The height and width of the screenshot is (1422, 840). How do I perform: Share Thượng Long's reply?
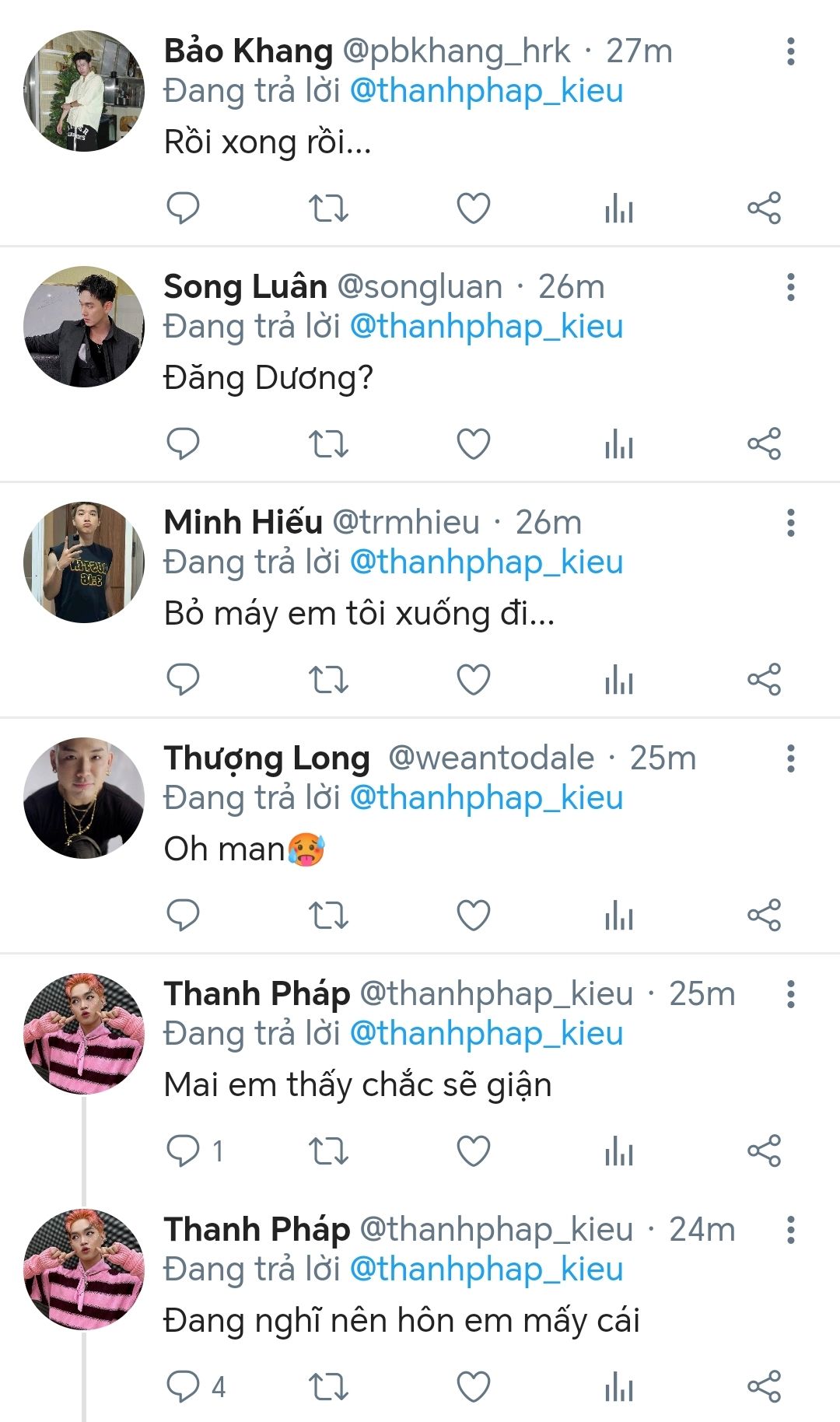click(764, 915)
